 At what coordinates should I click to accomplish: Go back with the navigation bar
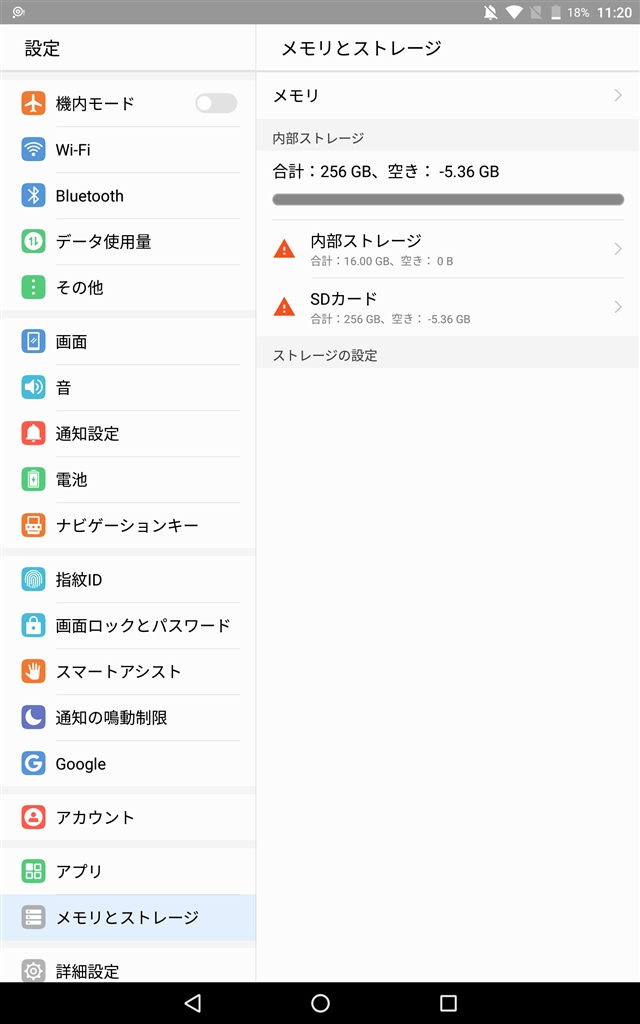[193, 1003]
